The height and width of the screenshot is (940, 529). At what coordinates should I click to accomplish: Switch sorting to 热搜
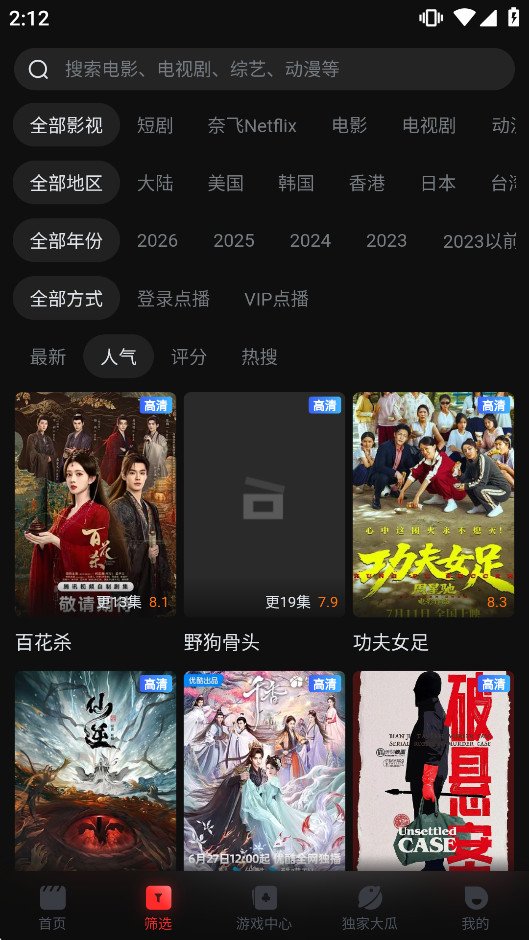tap(259, 357)
